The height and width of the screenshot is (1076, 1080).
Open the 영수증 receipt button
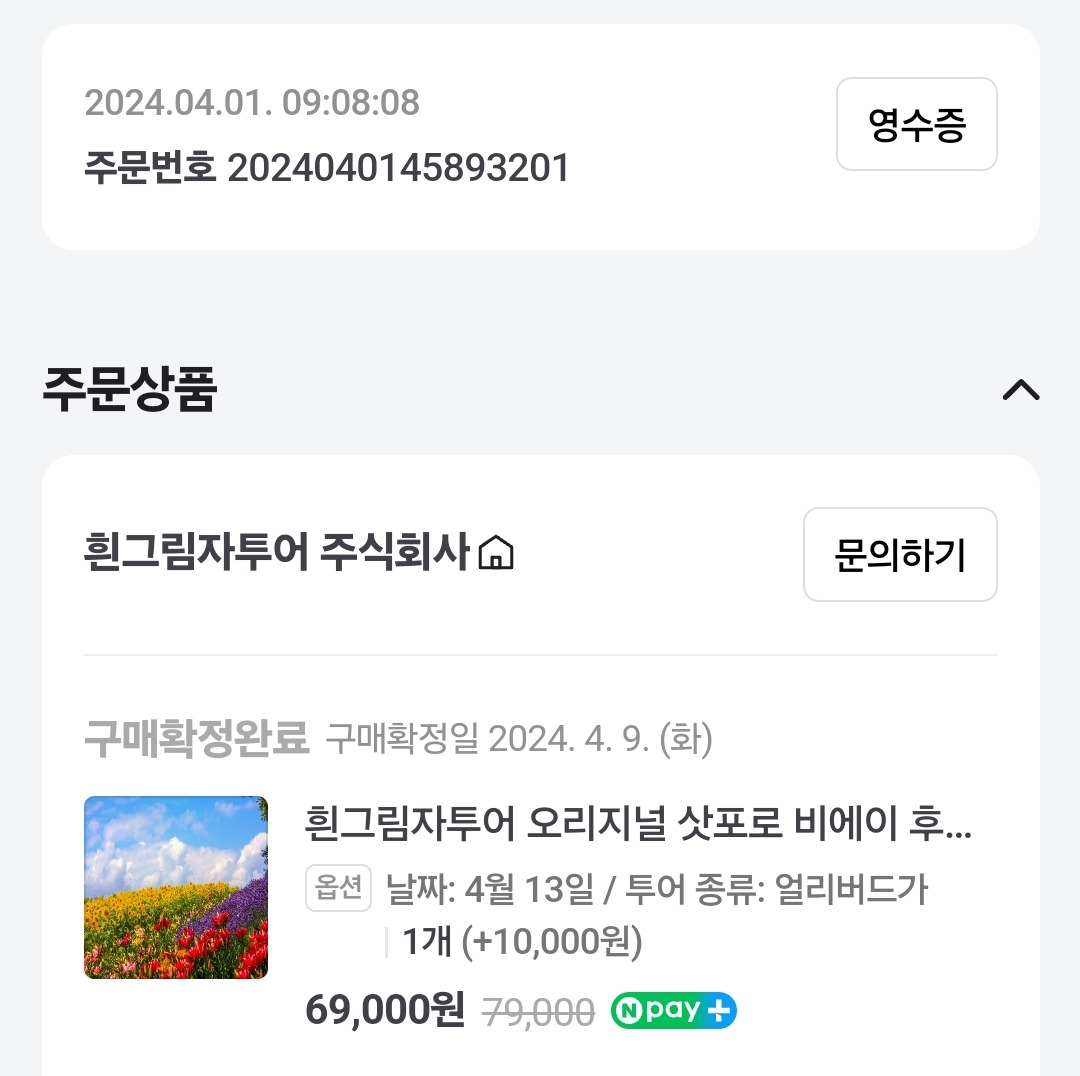pyautogui.click(x=916, y=124)
